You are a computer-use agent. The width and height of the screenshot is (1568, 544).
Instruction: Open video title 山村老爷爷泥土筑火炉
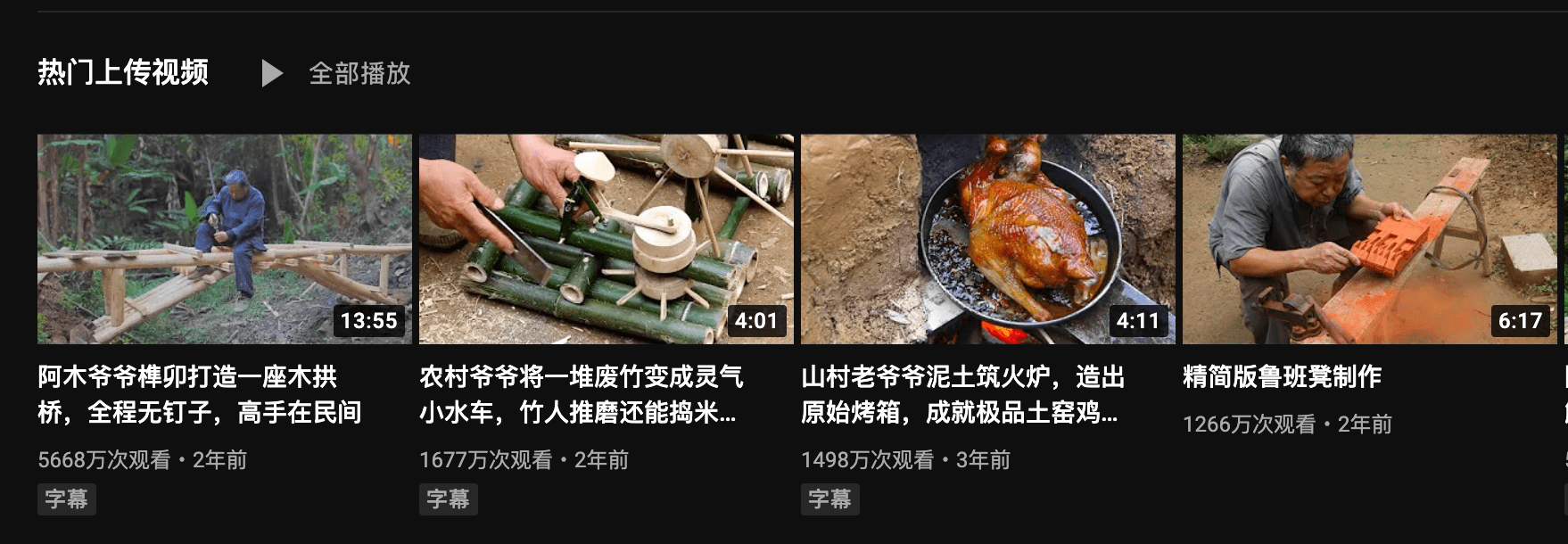pos(962,394)
